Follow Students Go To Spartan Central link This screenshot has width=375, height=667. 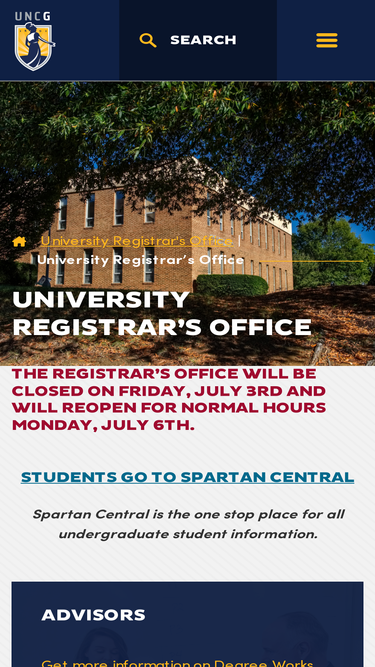coord(188,477)
